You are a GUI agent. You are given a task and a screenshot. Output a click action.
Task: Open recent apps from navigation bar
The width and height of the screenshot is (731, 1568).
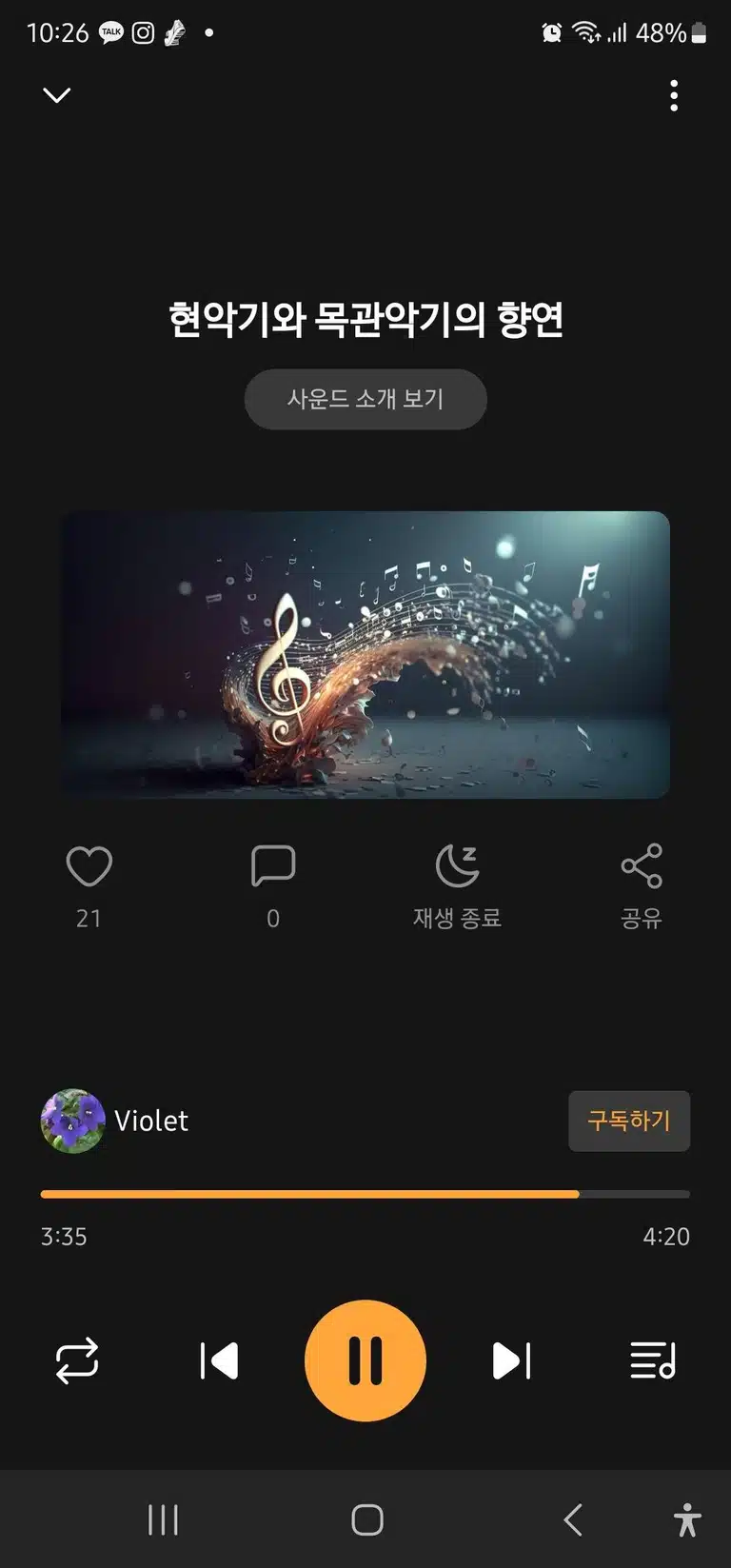[163, 1519]
